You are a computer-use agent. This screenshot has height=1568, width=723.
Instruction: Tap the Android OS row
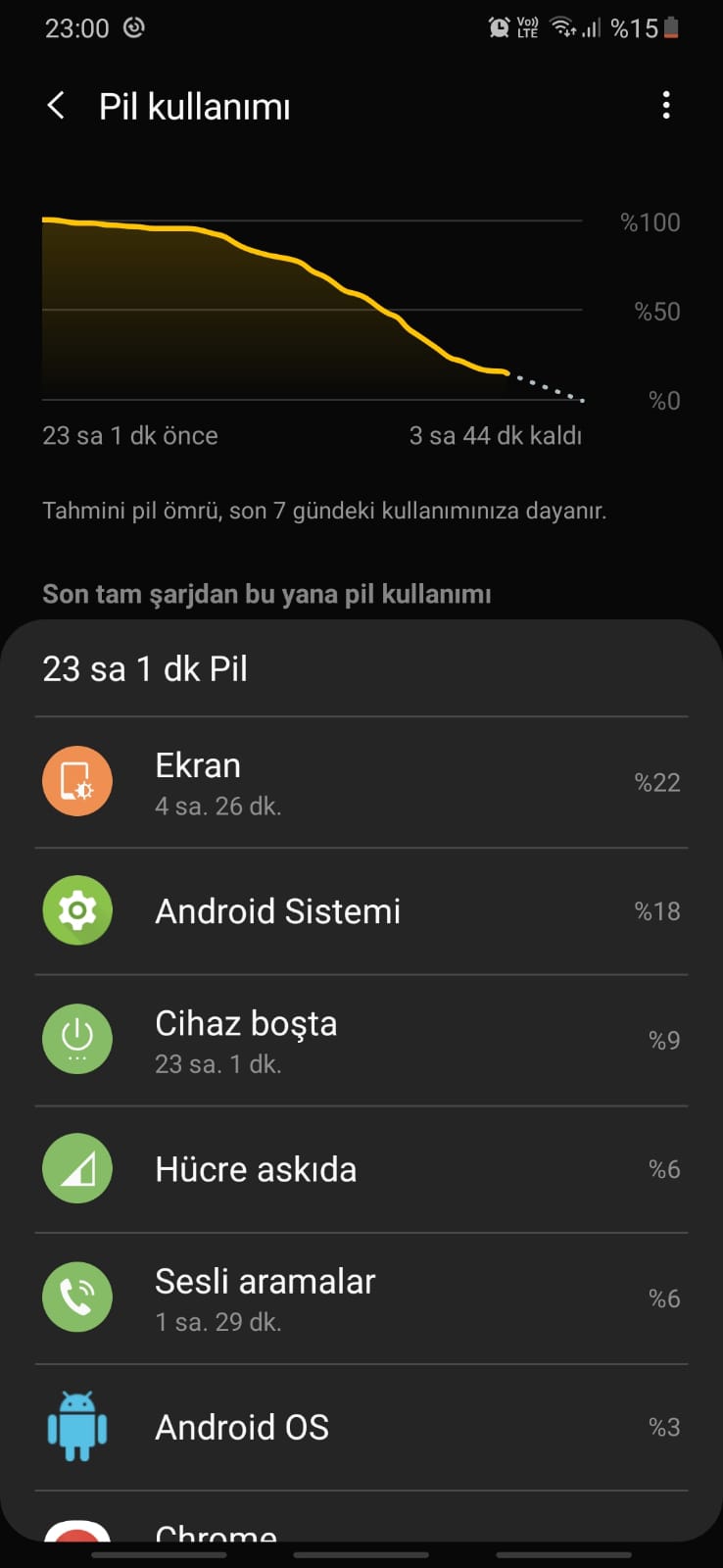361,1427
